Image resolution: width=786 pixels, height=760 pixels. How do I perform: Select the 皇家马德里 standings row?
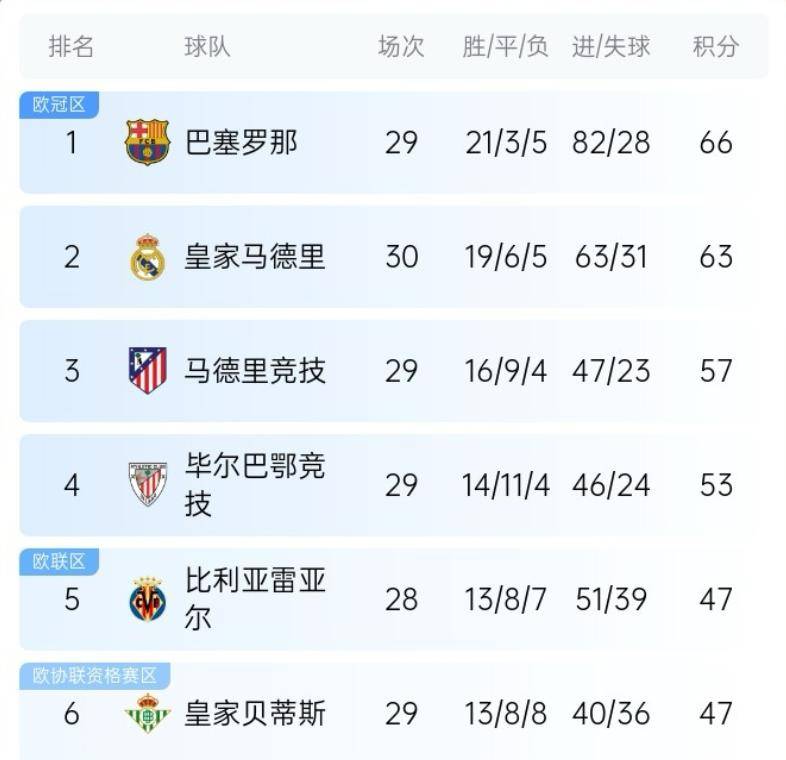254,257
